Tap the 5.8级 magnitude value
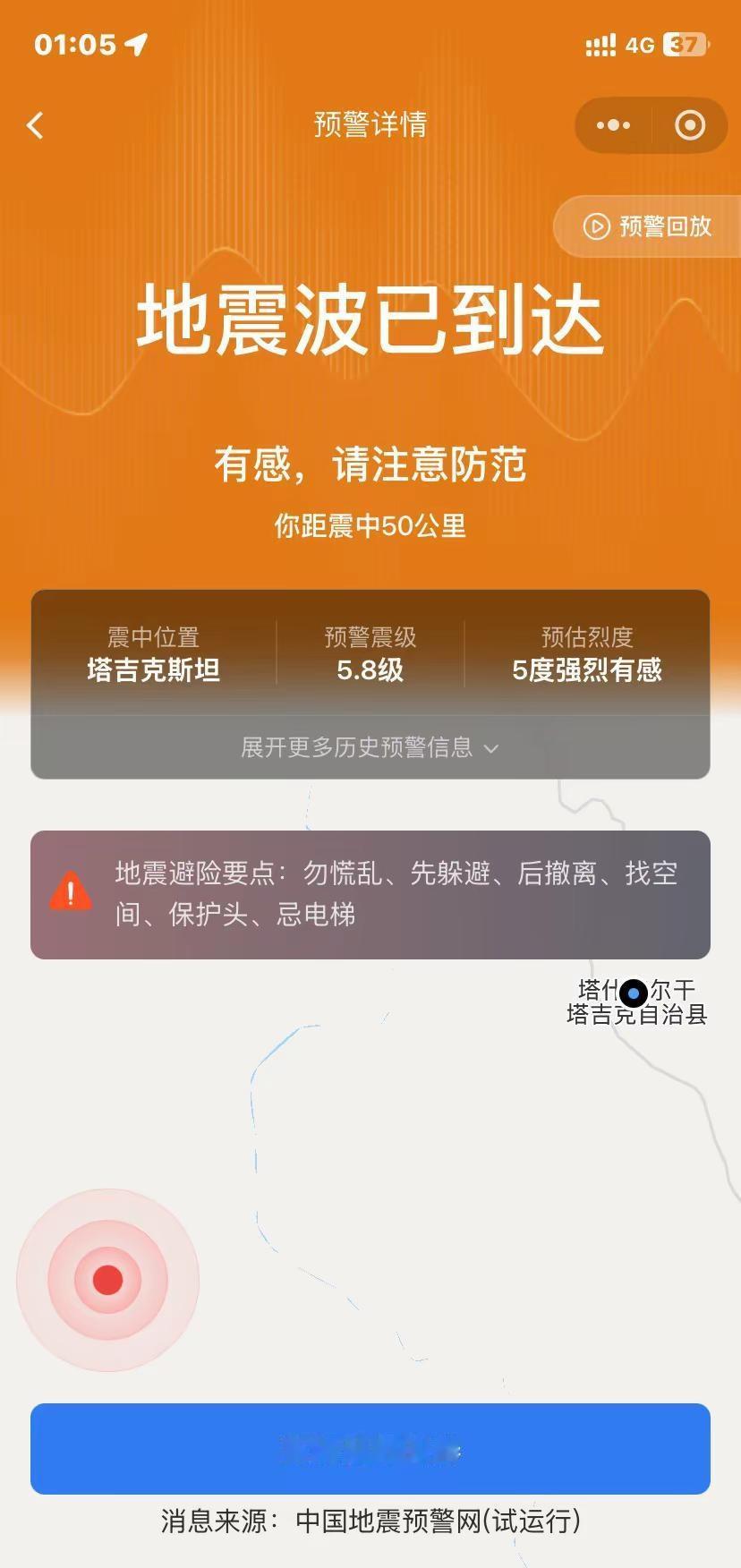This screenshot has height=1568, width=741. (370, 669)
